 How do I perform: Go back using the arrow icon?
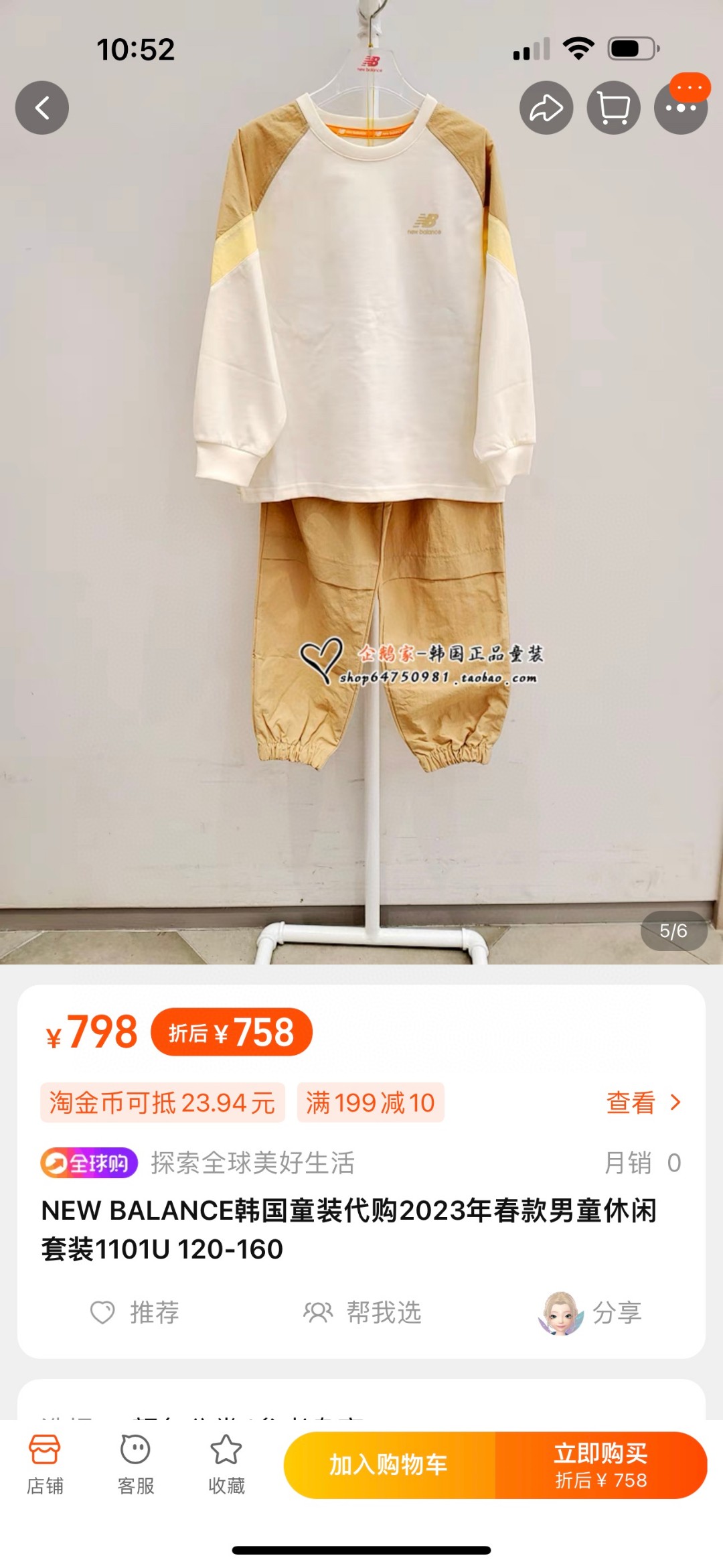[x=42, y=108]
